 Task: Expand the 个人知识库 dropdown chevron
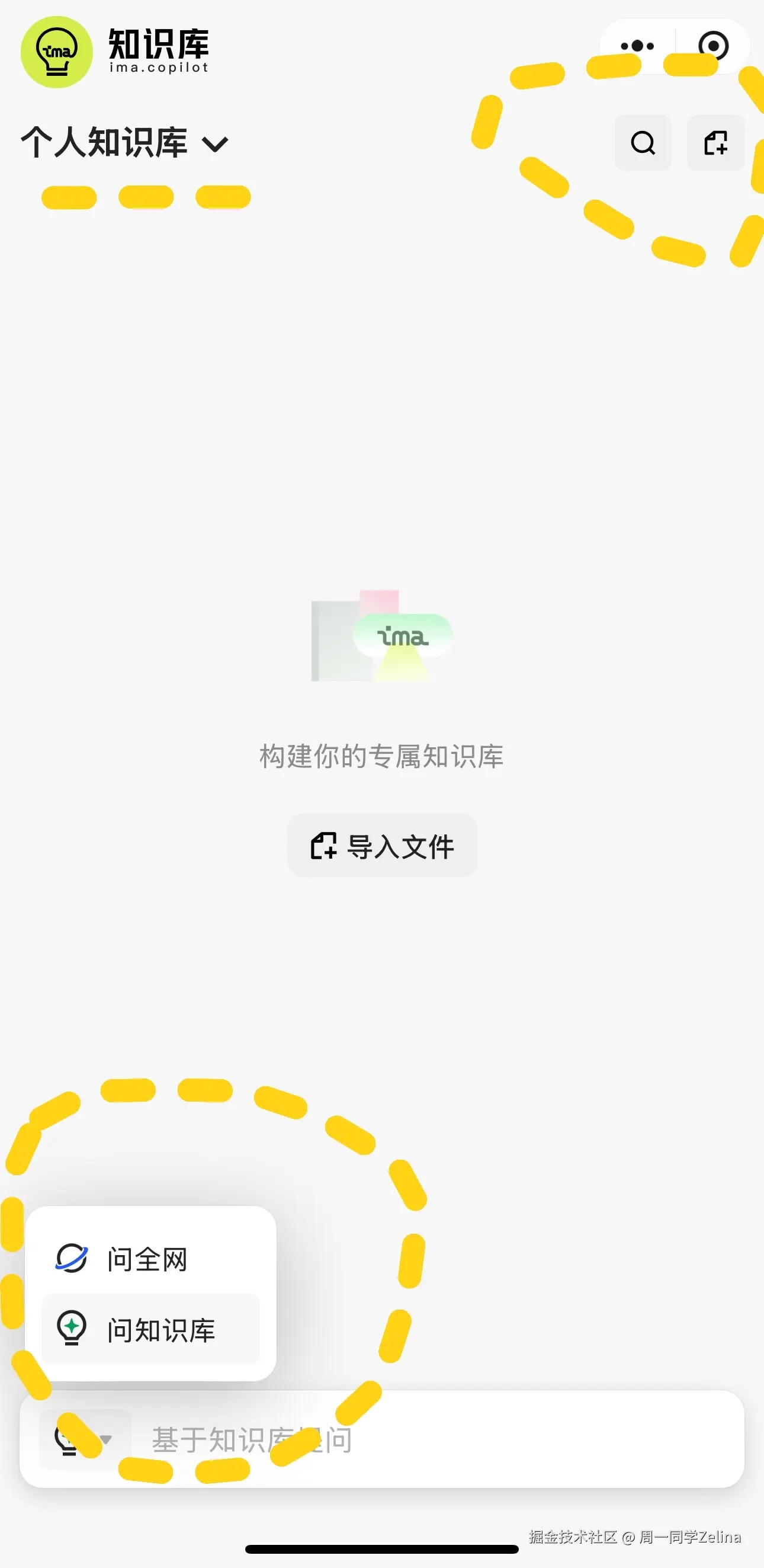click(216, 143)
